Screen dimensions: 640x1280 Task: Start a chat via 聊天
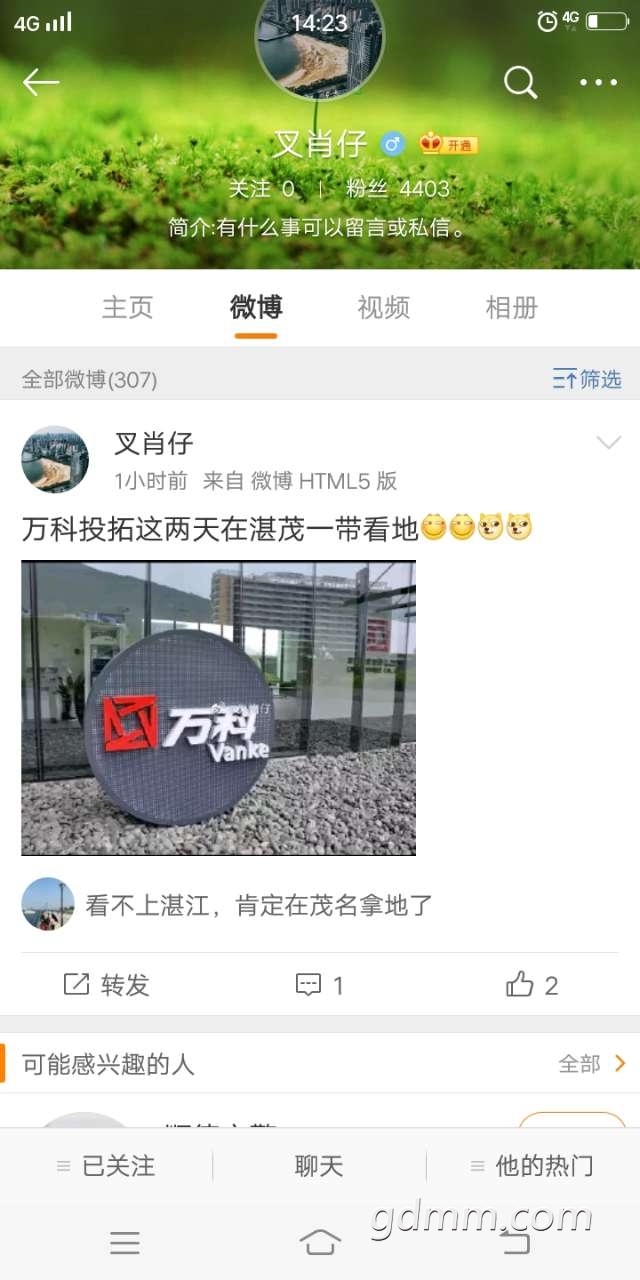319,1165
